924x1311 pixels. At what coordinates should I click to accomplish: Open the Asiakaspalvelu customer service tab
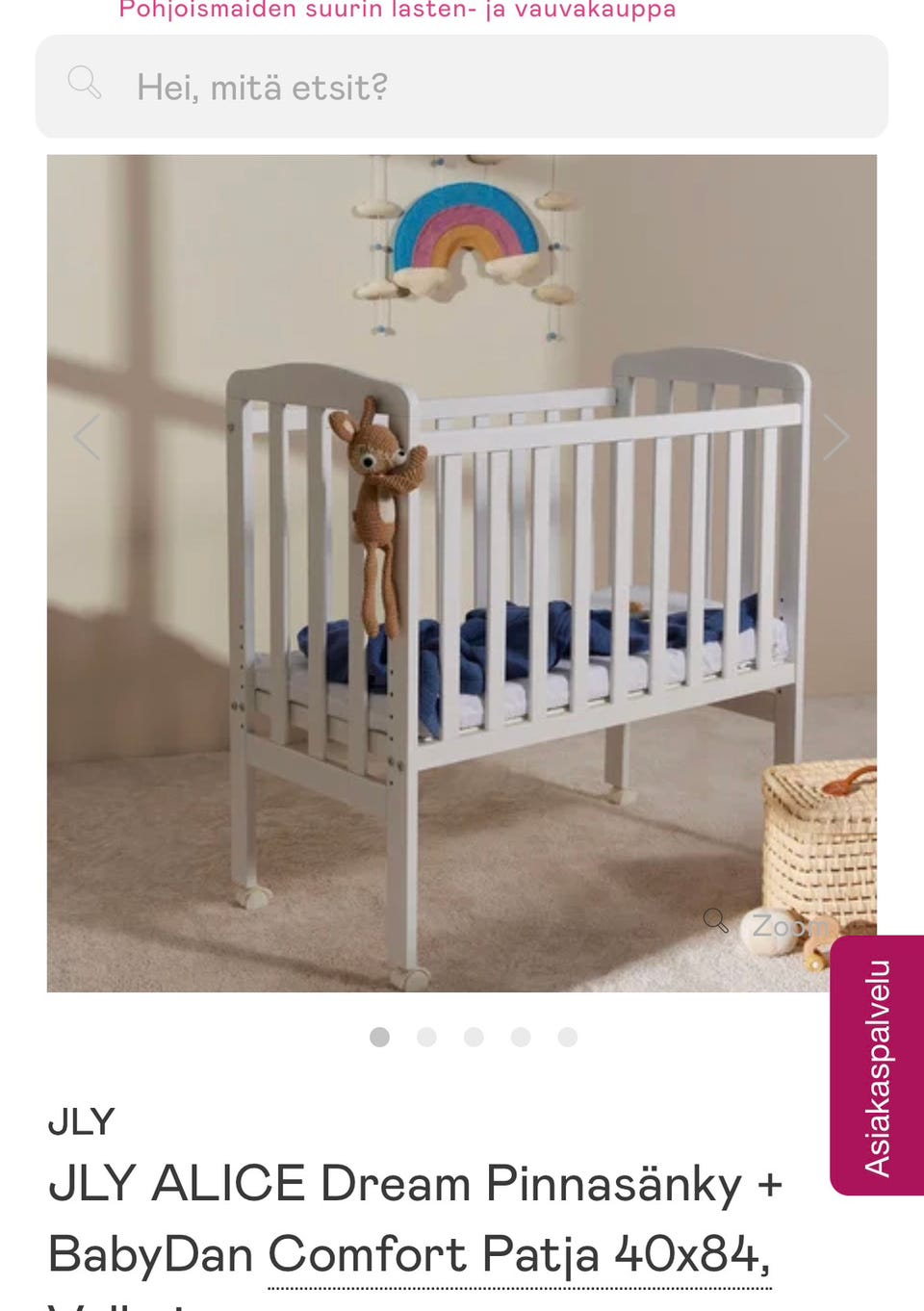tap(877, 1067)
